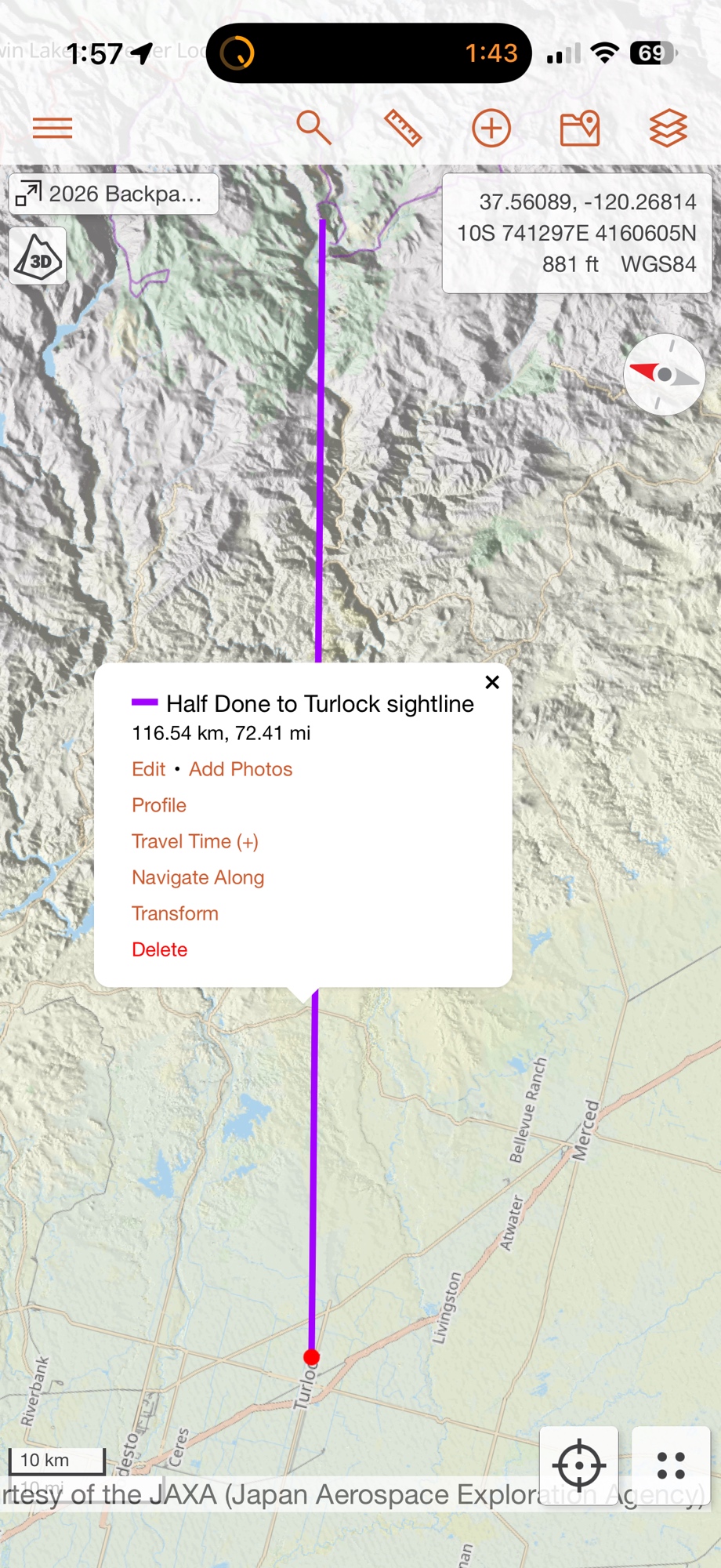Open the 2026 Backpa… folder label
Viewport: 721px width, 1568px height.
coord(114,194)
